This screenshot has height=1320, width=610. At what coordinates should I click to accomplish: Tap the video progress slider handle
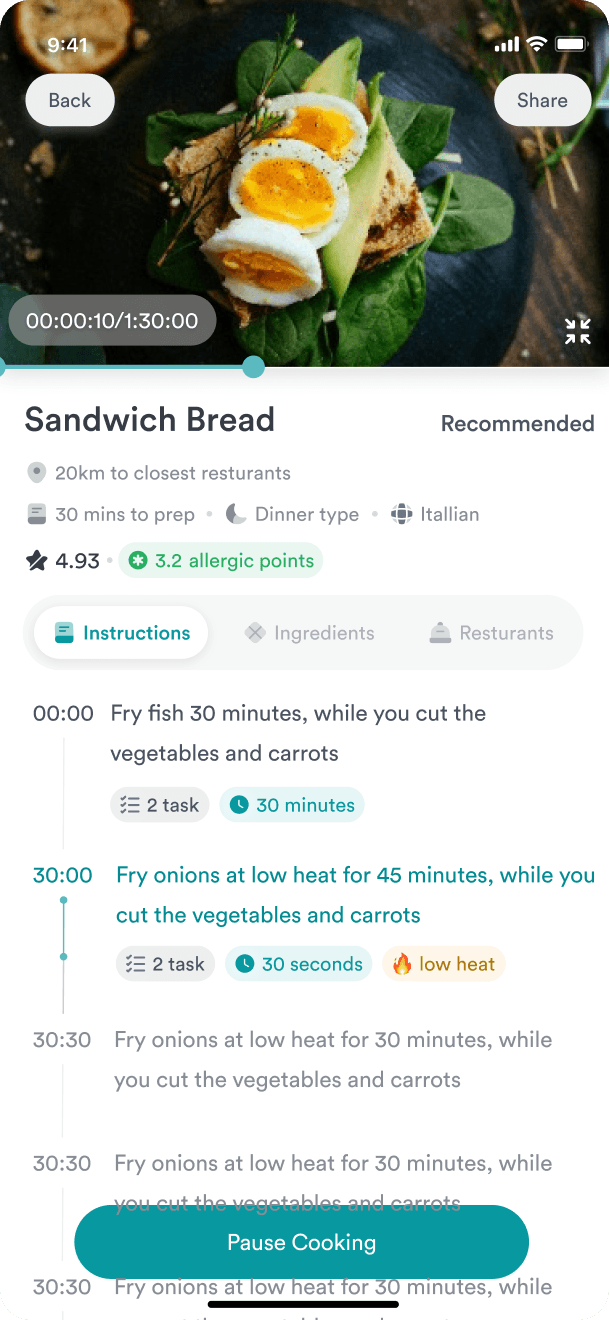tap(254, 367)
